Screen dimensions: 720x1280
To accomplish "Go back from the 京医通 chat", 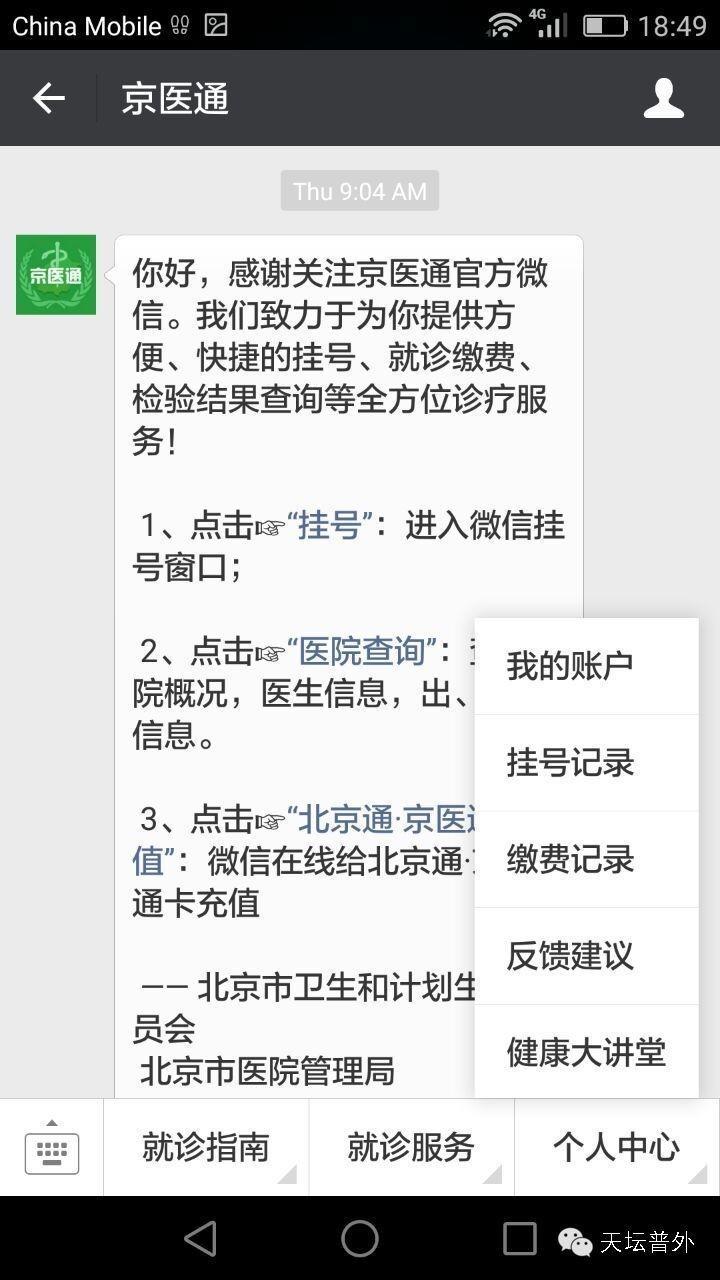I will tap(48, 98).
